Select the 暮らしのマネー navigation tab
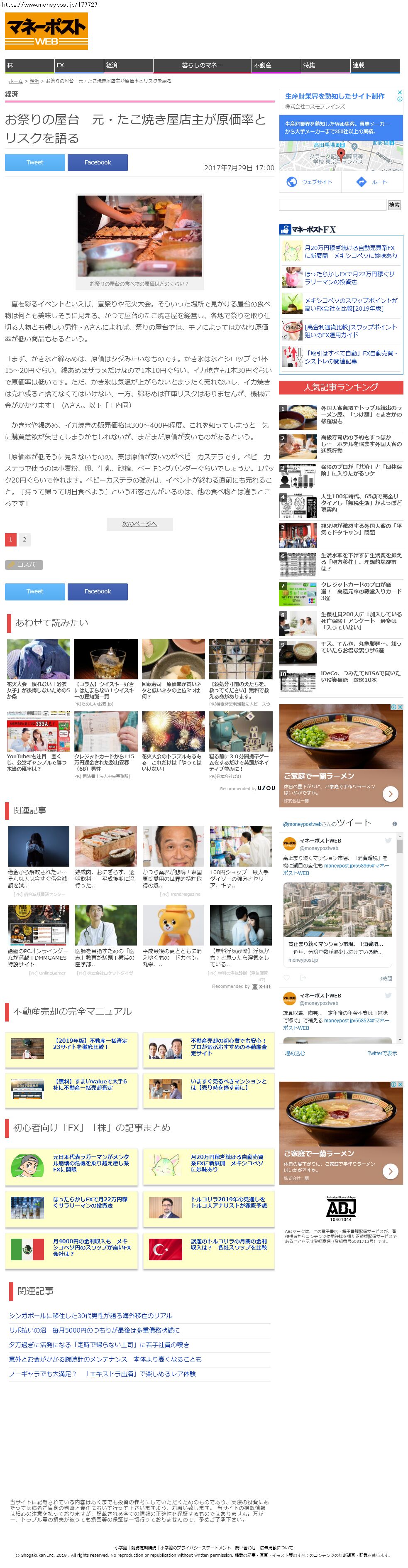Image resolution: width=408 pixels, height=1568 pixels. pos(203,65)
